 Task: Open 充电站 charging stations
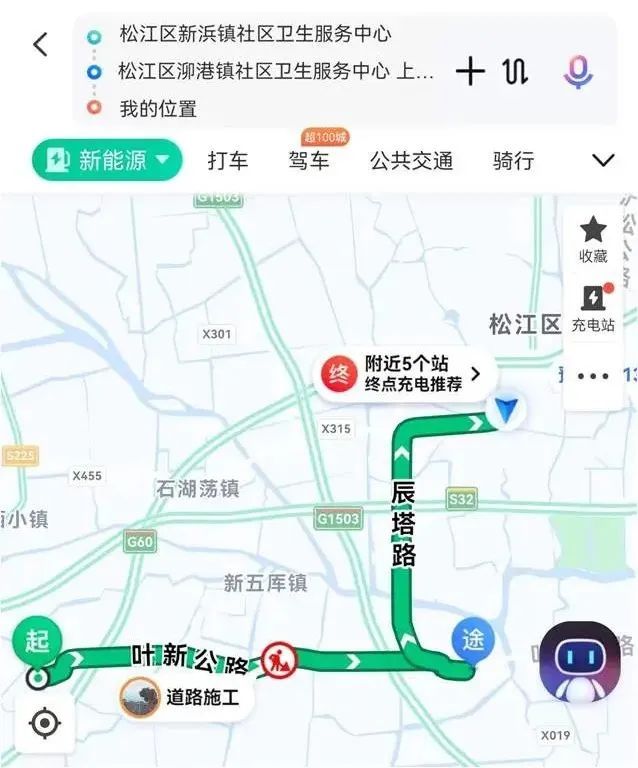pyautogui.click(x=593, y=308)
